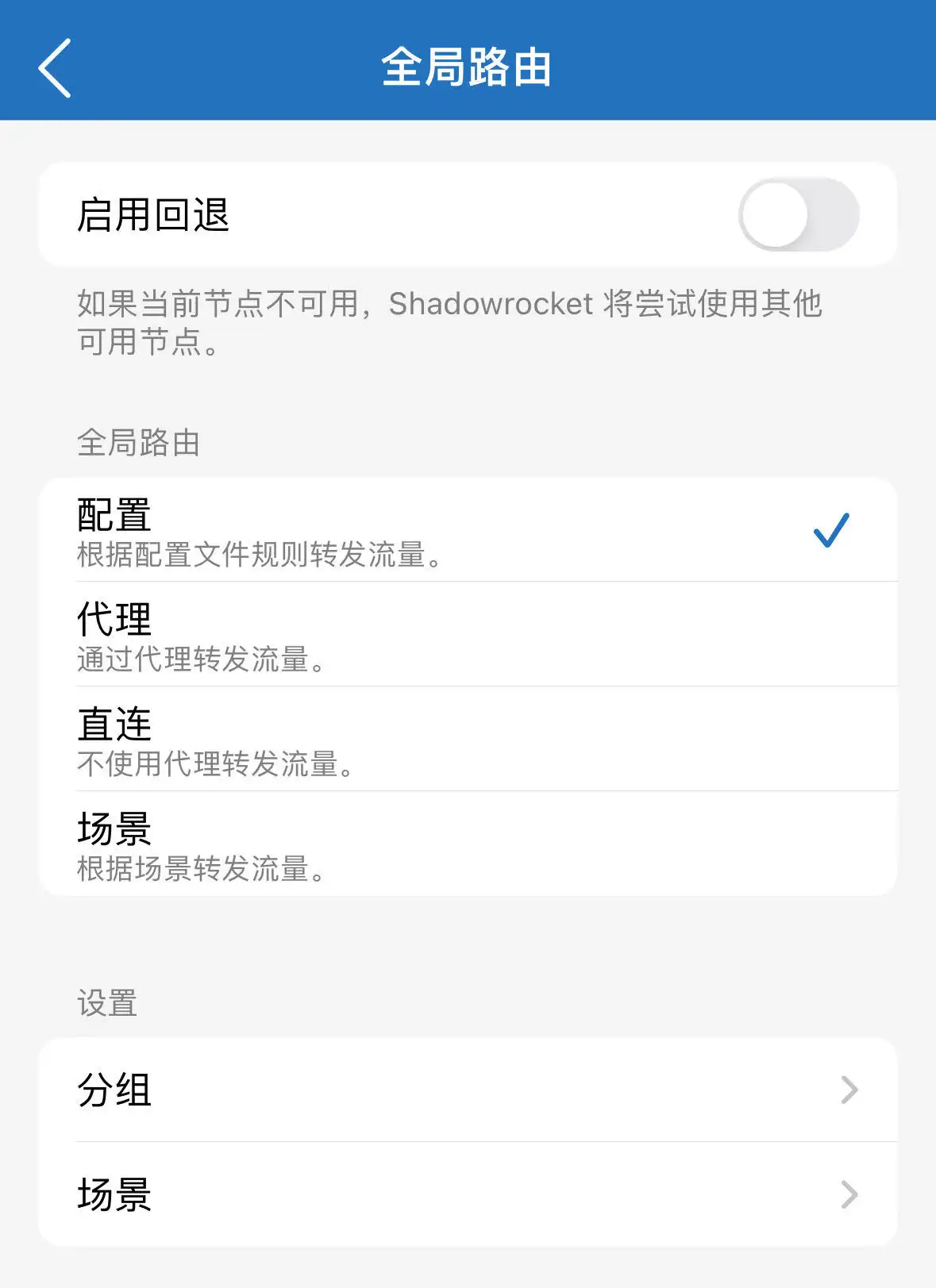
Task: Tap the Shadowrocket fallback description text
Action: 449,321
